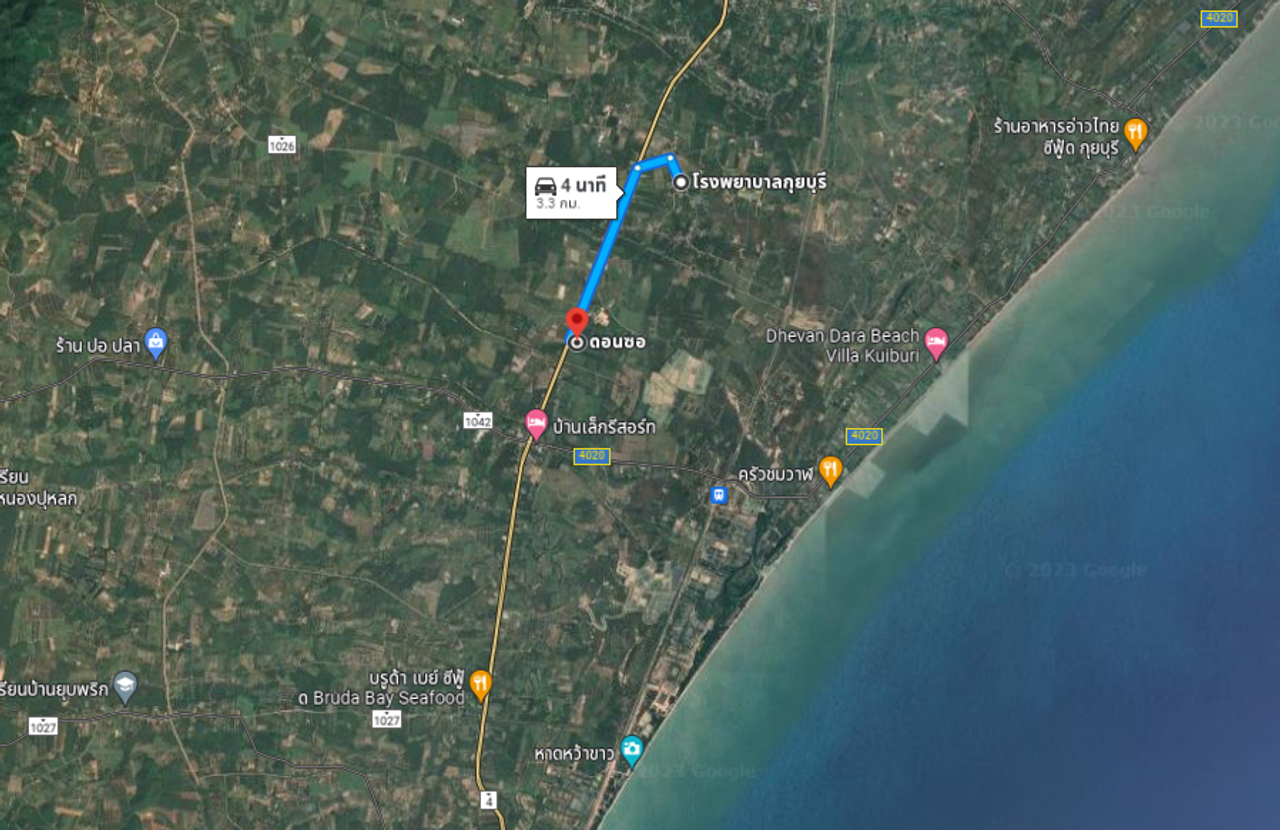The image size is (1280, 830).
Task: Select the บ้านเล็กรีสอร์ท hotel marker
Action: pos(536,424)
